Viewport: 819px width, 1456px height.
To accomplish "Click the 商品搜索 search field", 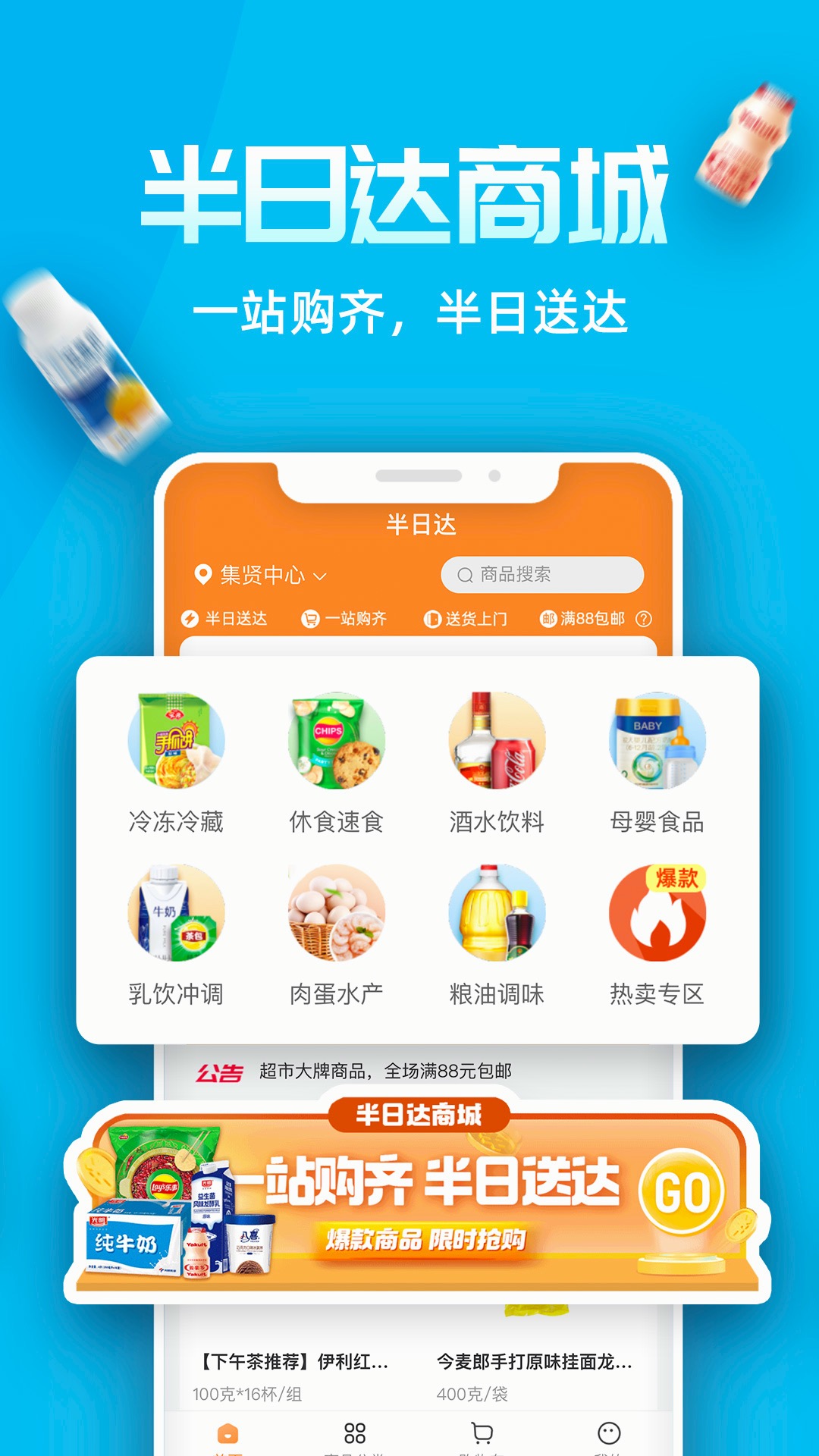I will coord(542,574).
